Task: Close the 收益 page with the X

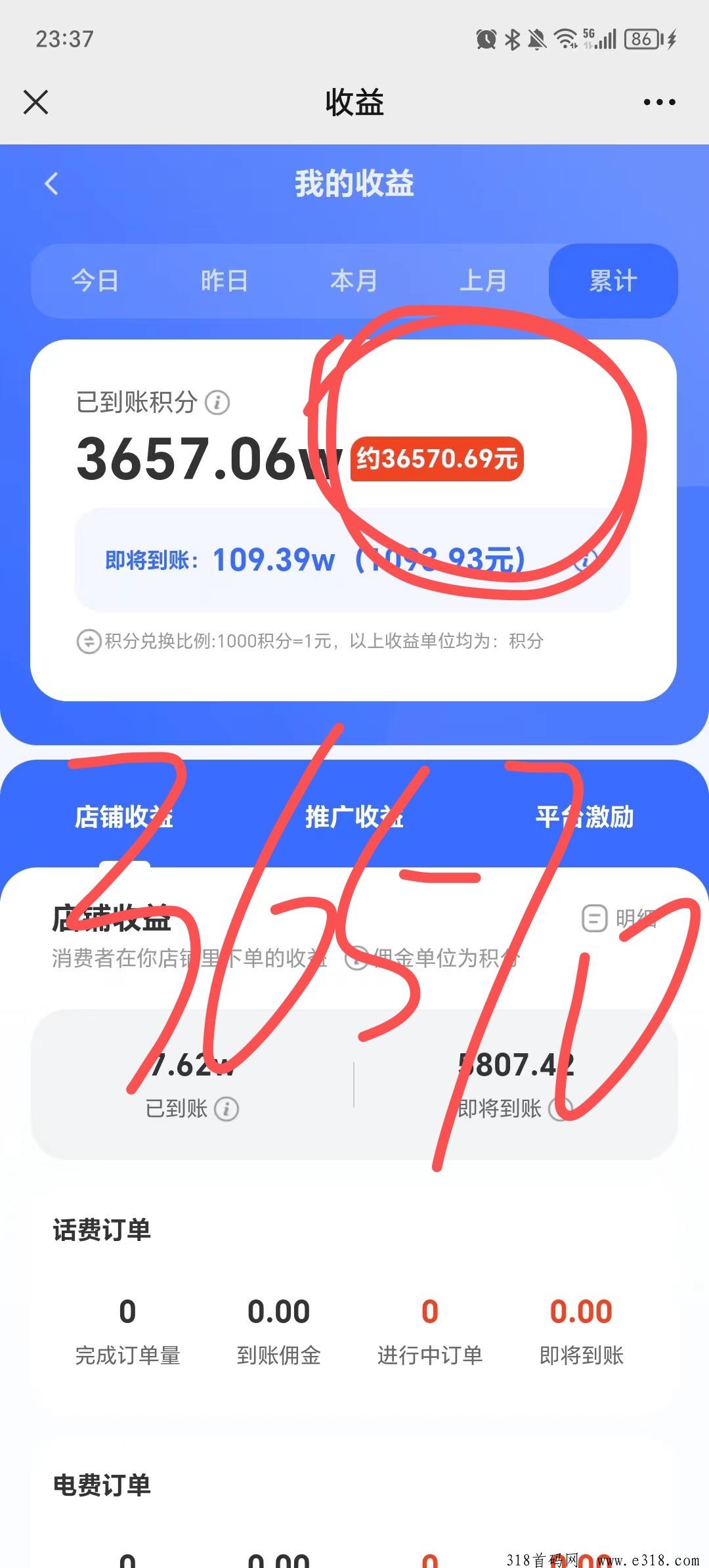Action: click(35, 102)
